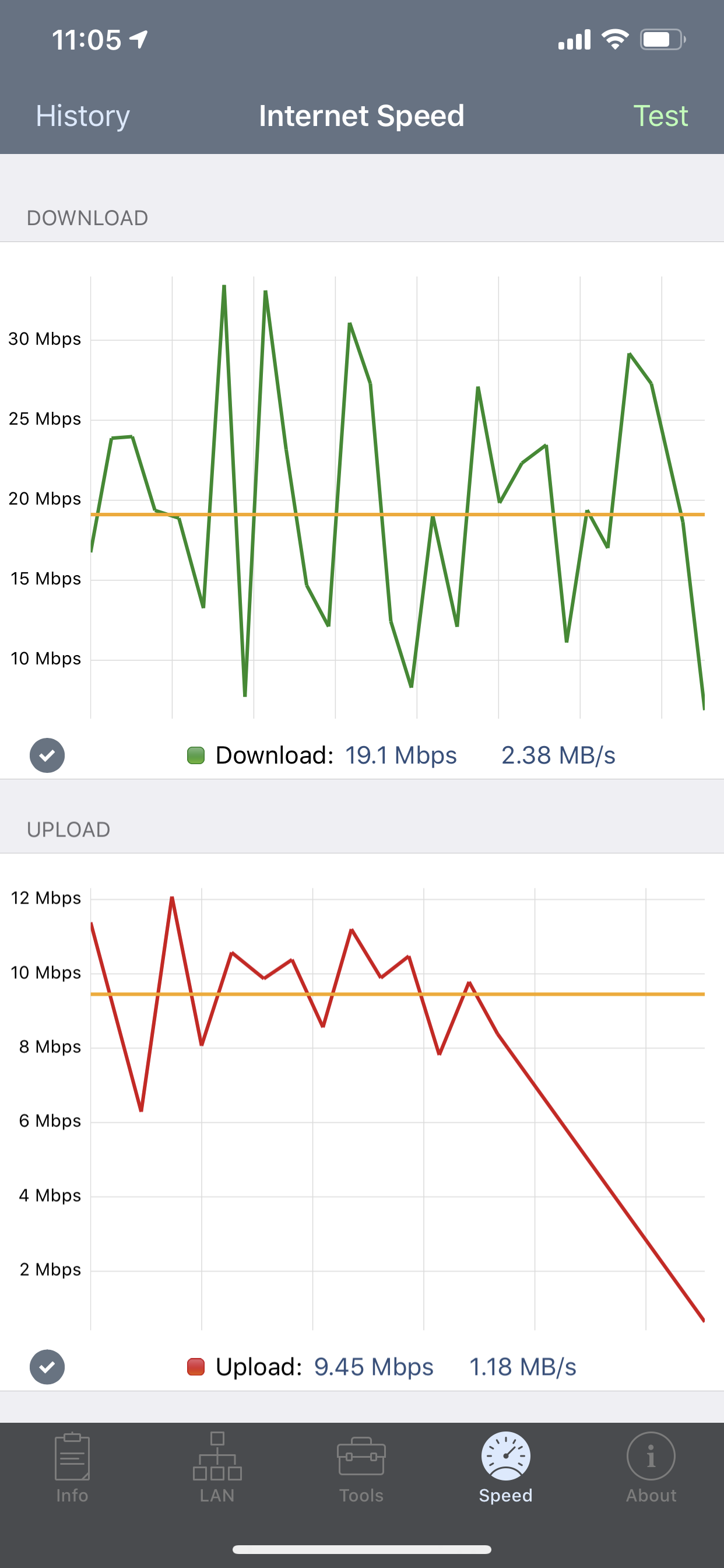Start a new speed Test
This screenshot has width=724, height=1568.
660,116
